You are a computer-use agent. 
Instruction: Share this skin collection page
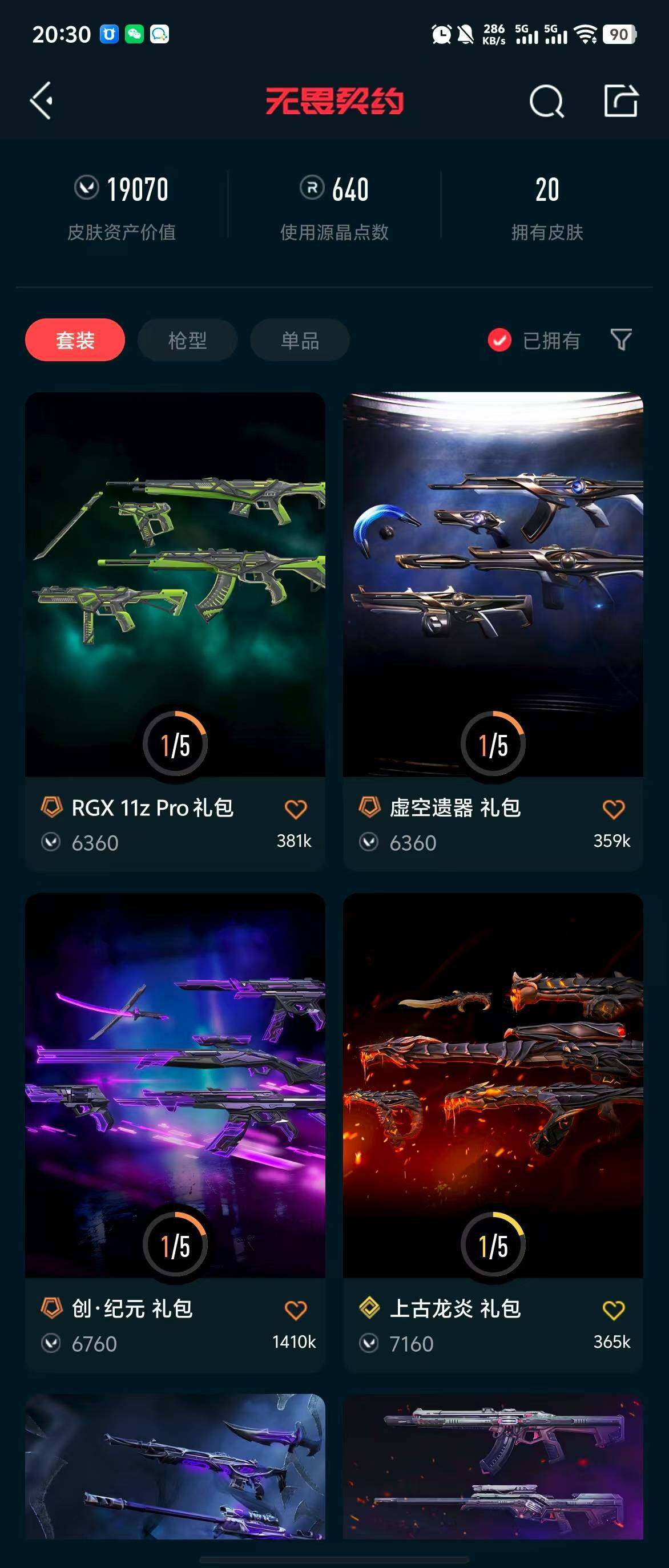coord(620,100)
